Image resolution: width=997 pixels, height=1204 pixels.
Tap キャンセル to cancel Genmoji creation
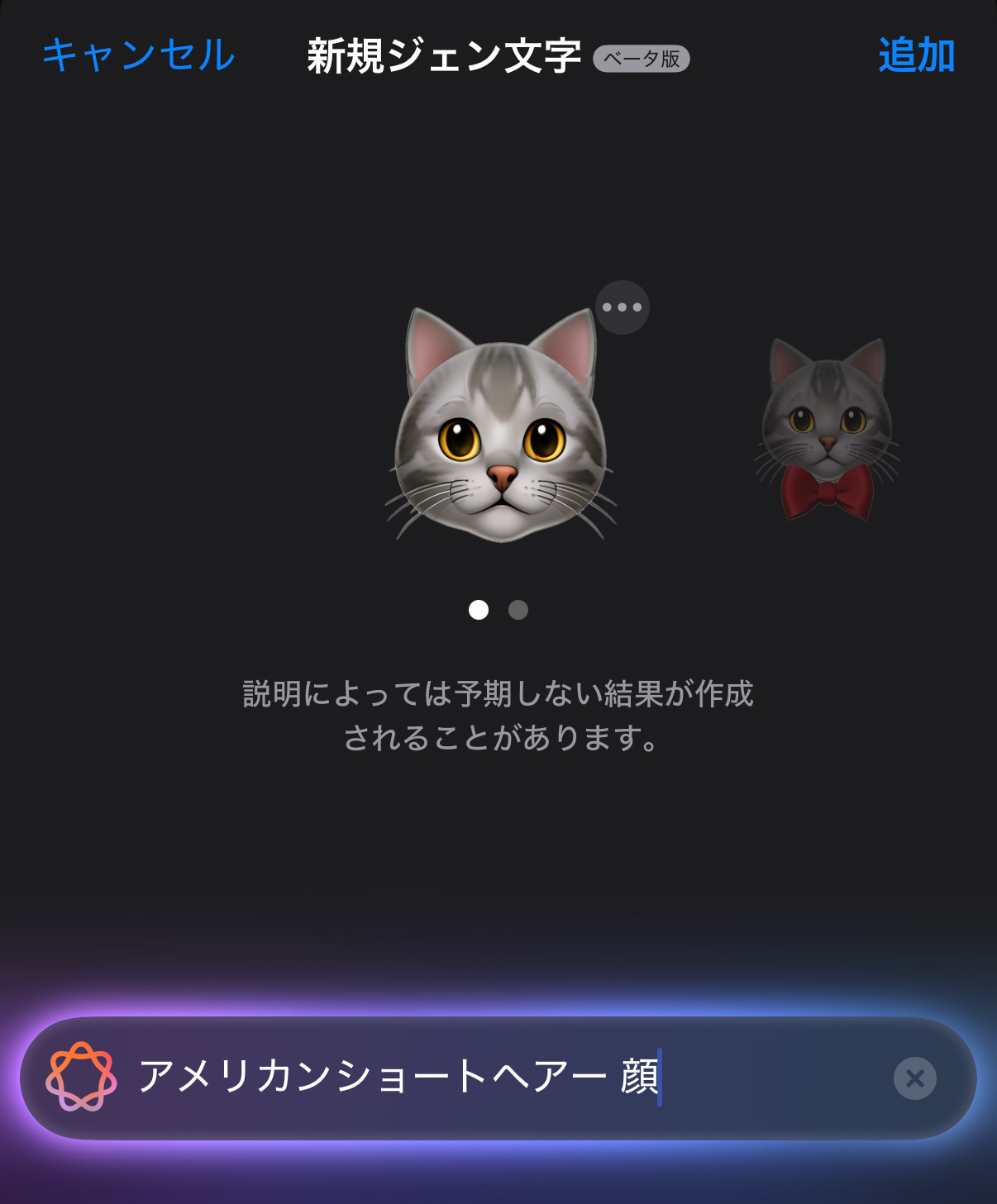pyautogui.click(x=139, y=55)
